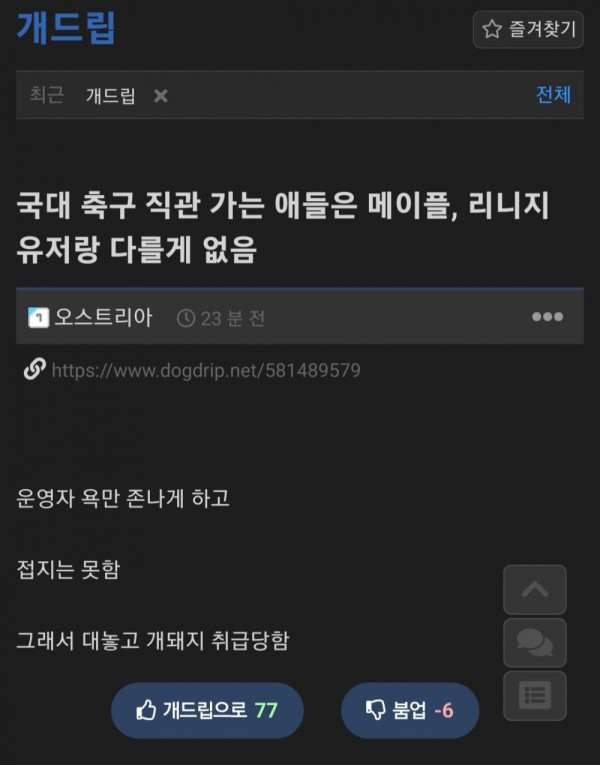Viewport: 600px width, 765px height.
Task: Open the 개드립 board title
Action: (x=66, y=27)
